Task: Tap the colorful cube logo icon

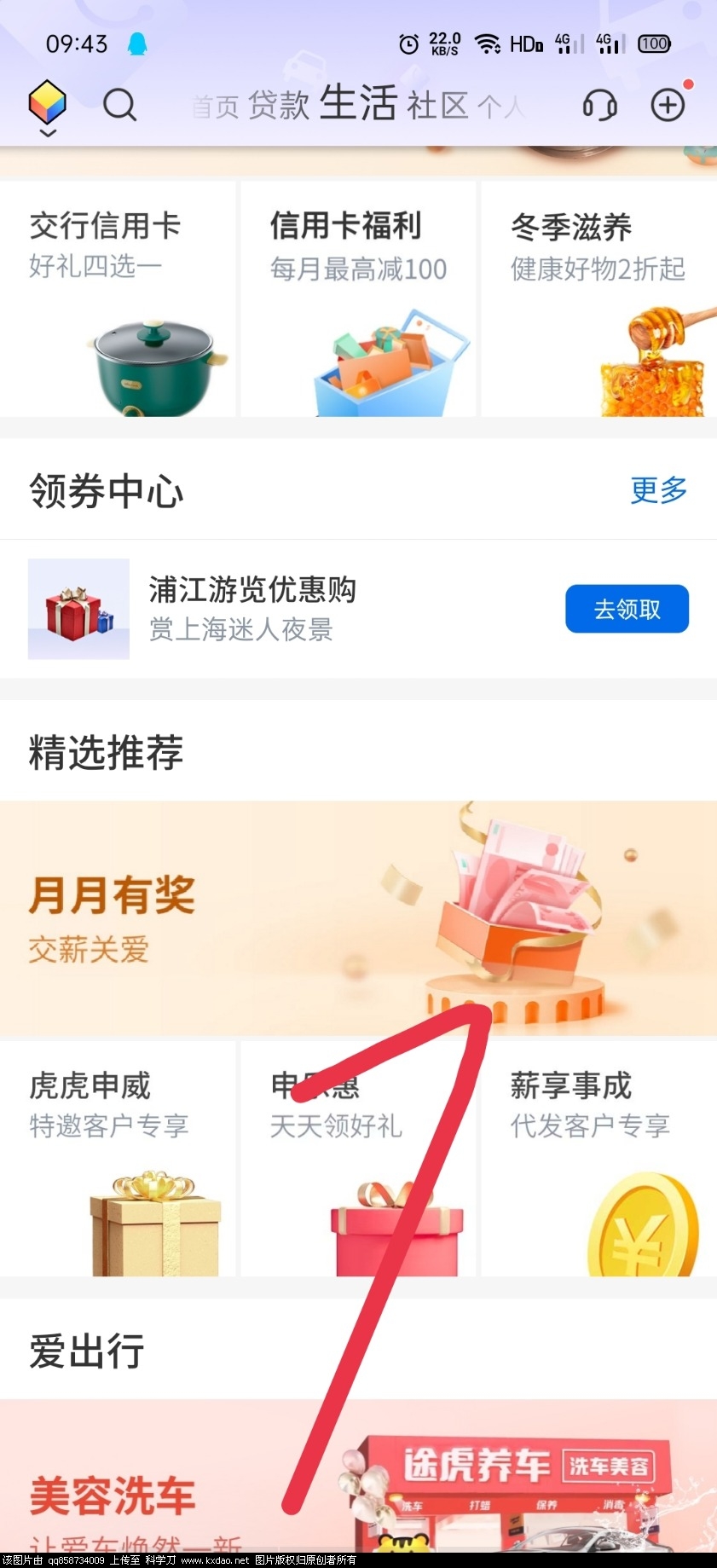Action: point(48,104)
